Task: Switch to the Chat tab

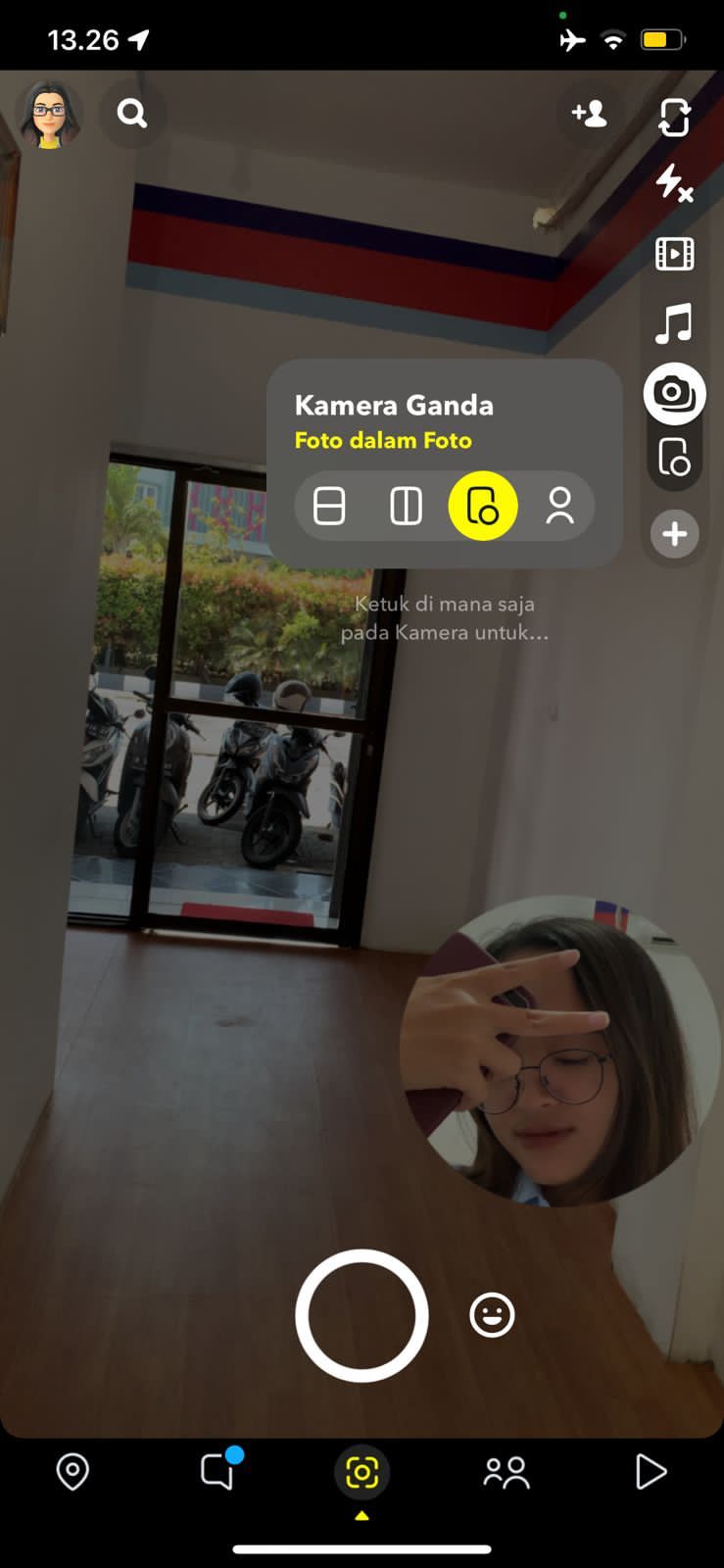Action: pos(217,1471)
